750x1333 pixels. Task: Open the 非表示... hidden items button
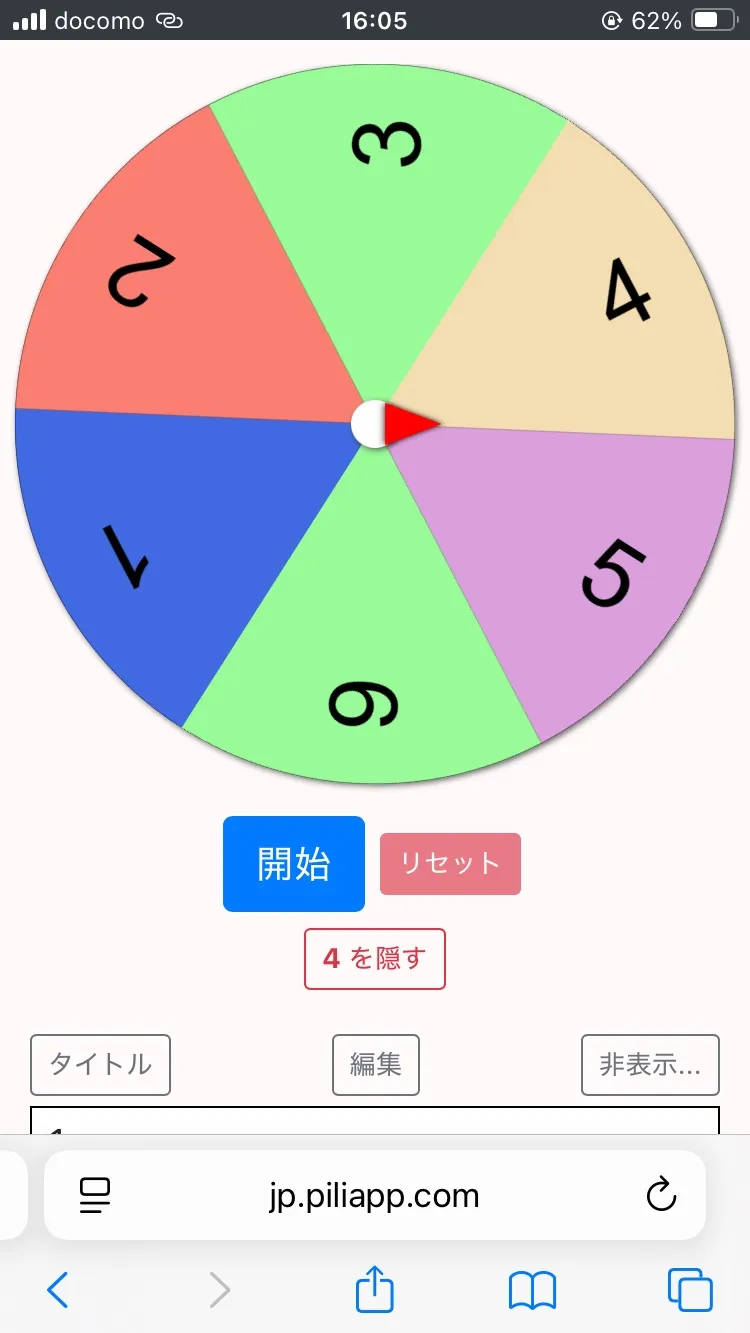[x=650, y=1065]
